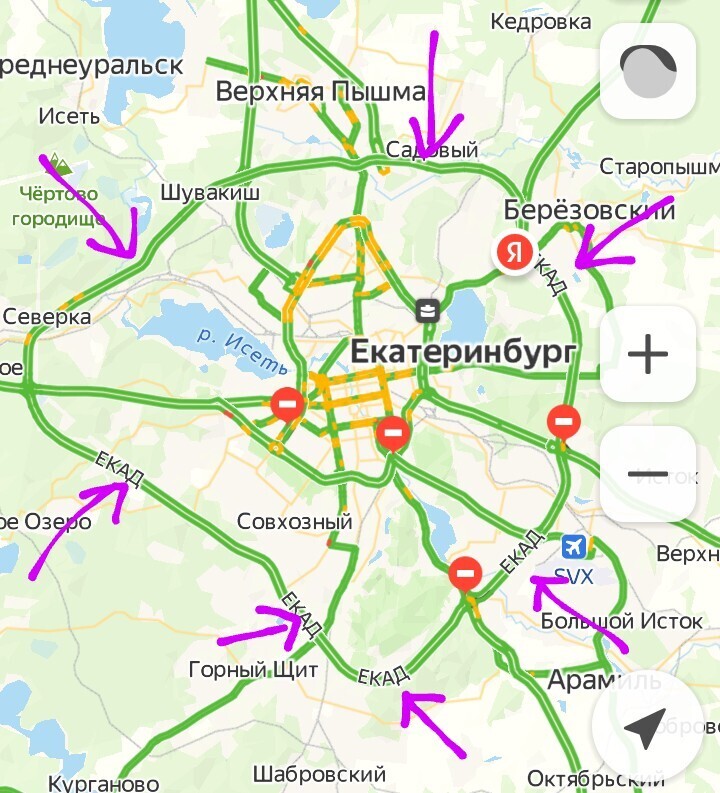Image resolution: width=720 pixels, height=793 pixels.
Task: Open road closure marker below Екатеринбург label
Action: click(392, 434)
